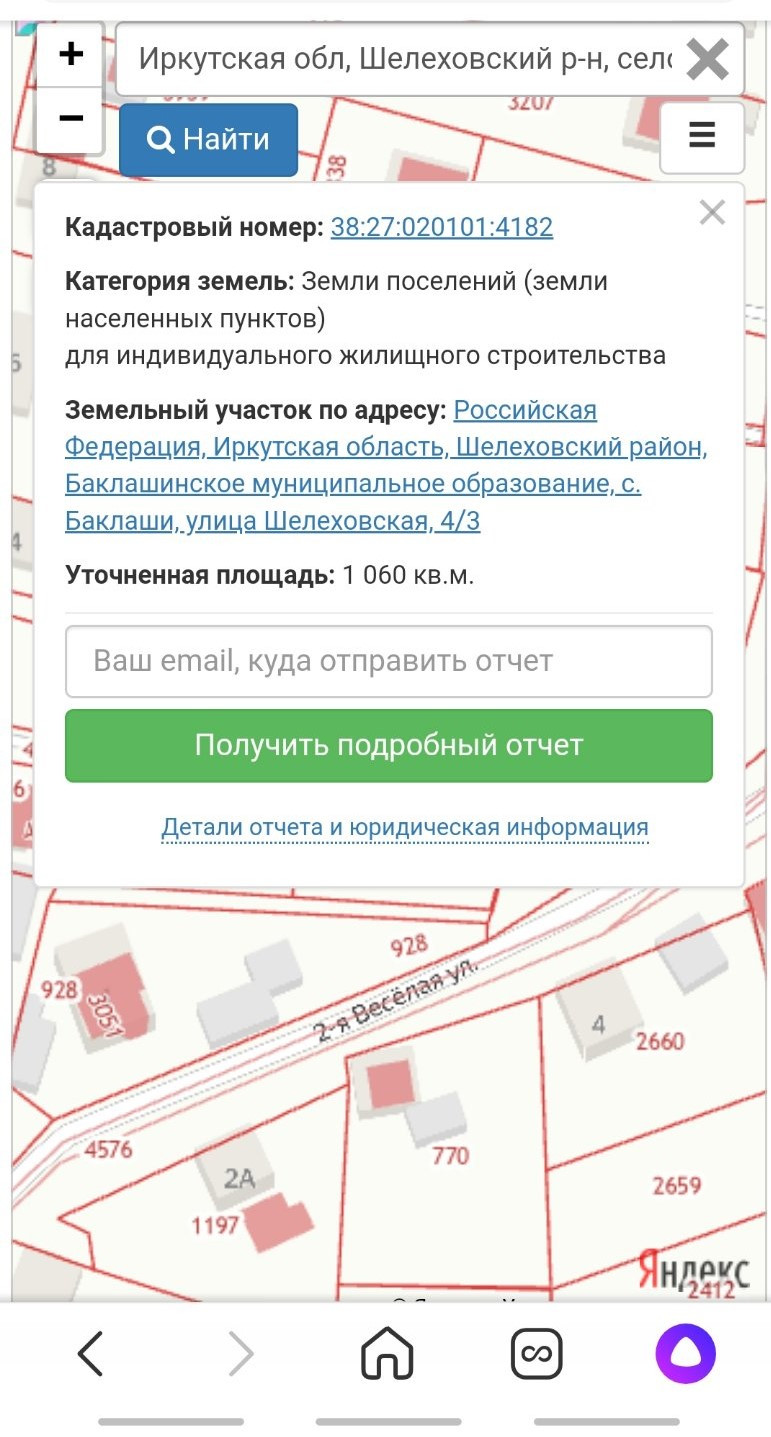Open the browser home page
Image resolution: width=771 pixels, height=1437 pixels.
coord(387,1356)
